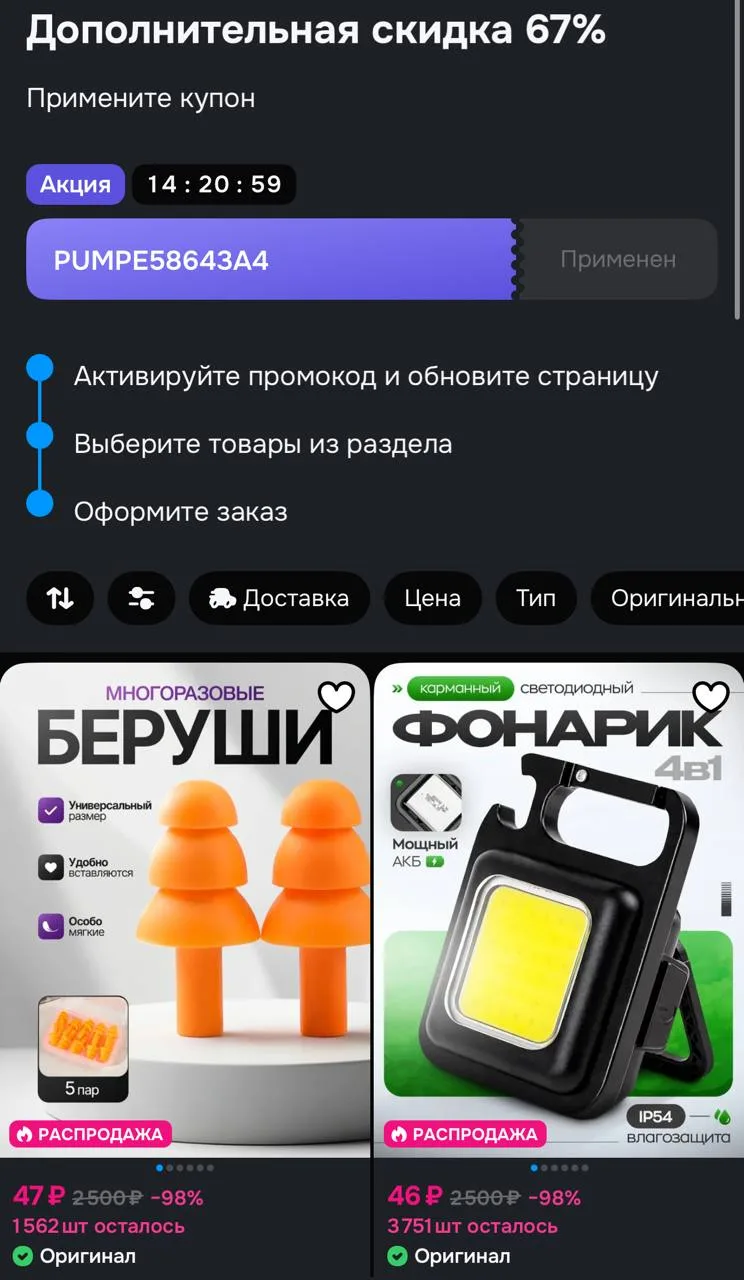The width and height of the screenshot is (744, 1280).
Task: Open the Фонарик 4в1 flashlight product card
Action: tap(559, 909)
